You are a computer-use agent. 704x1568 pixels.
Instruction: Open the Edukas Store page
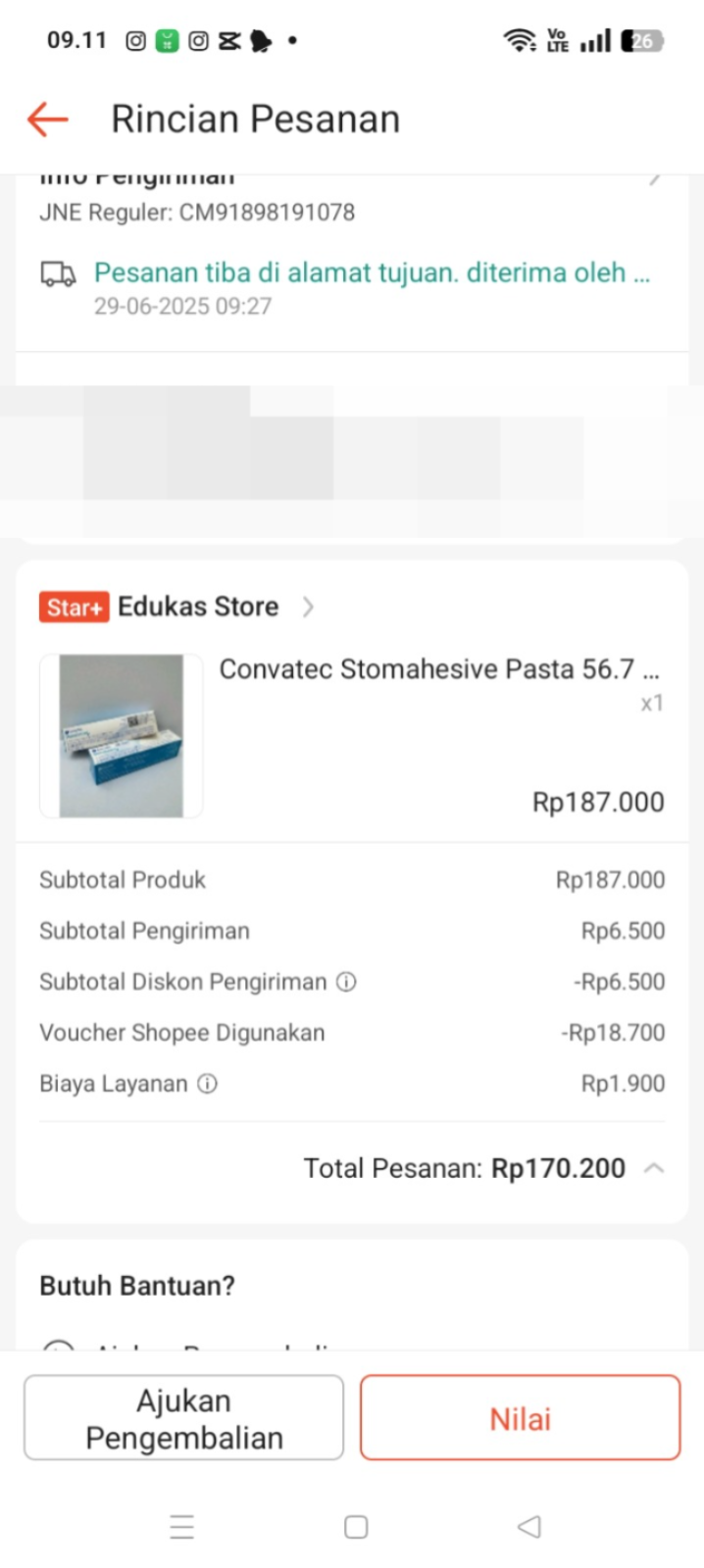point(198,607)
